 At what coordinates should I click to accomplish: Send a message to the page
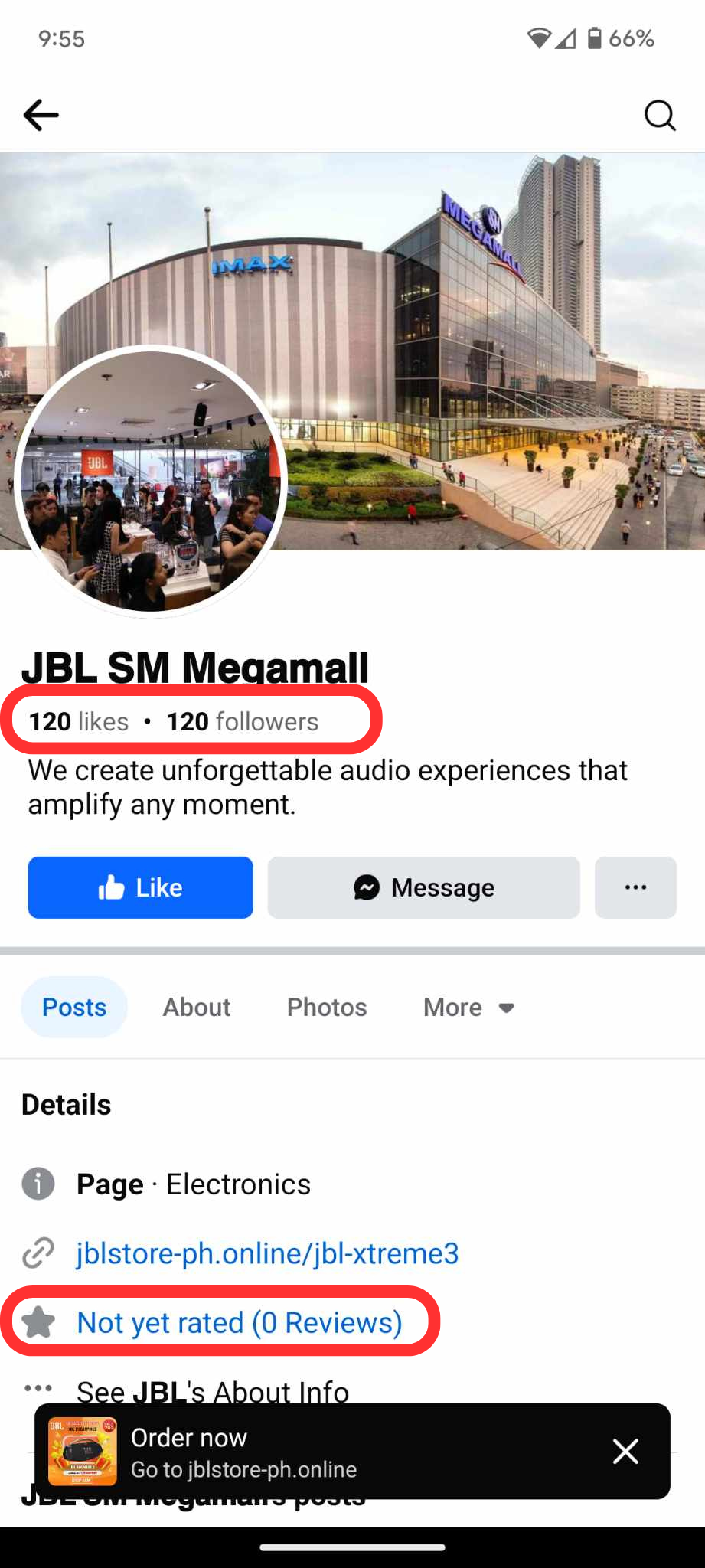pos(423,887)
